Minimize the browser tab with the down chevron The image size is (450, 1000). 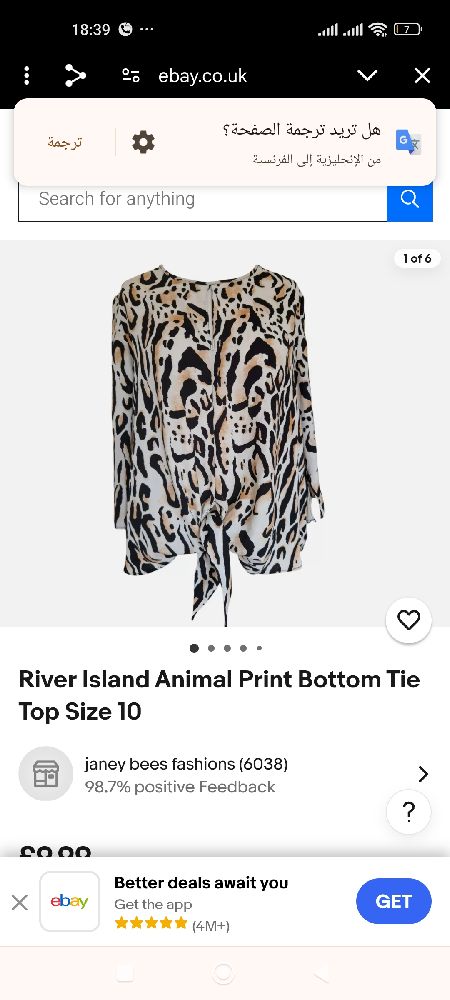tap(367, 76)
